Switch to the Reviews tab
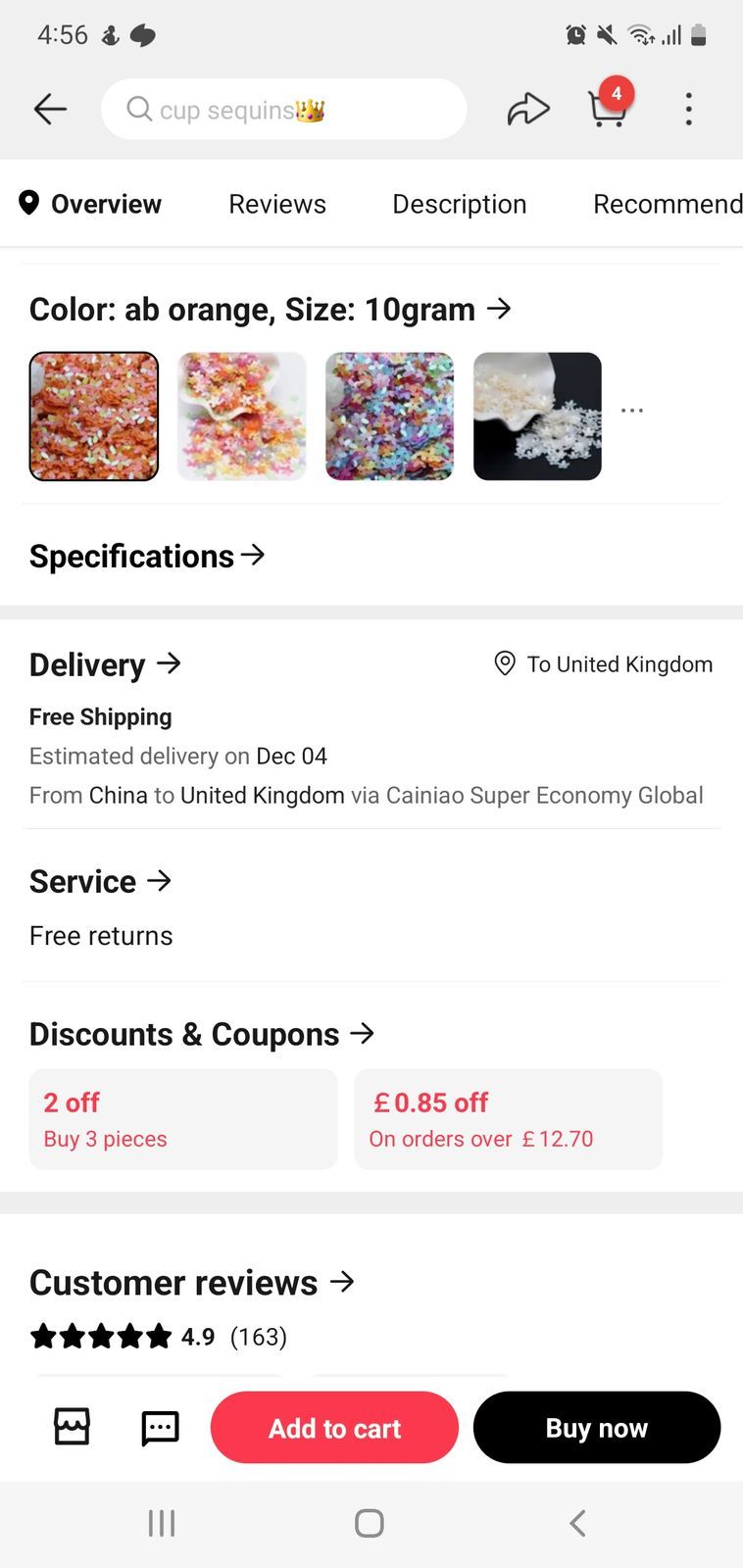This screenshot has width=743, height=1568. tap(277, 204)
